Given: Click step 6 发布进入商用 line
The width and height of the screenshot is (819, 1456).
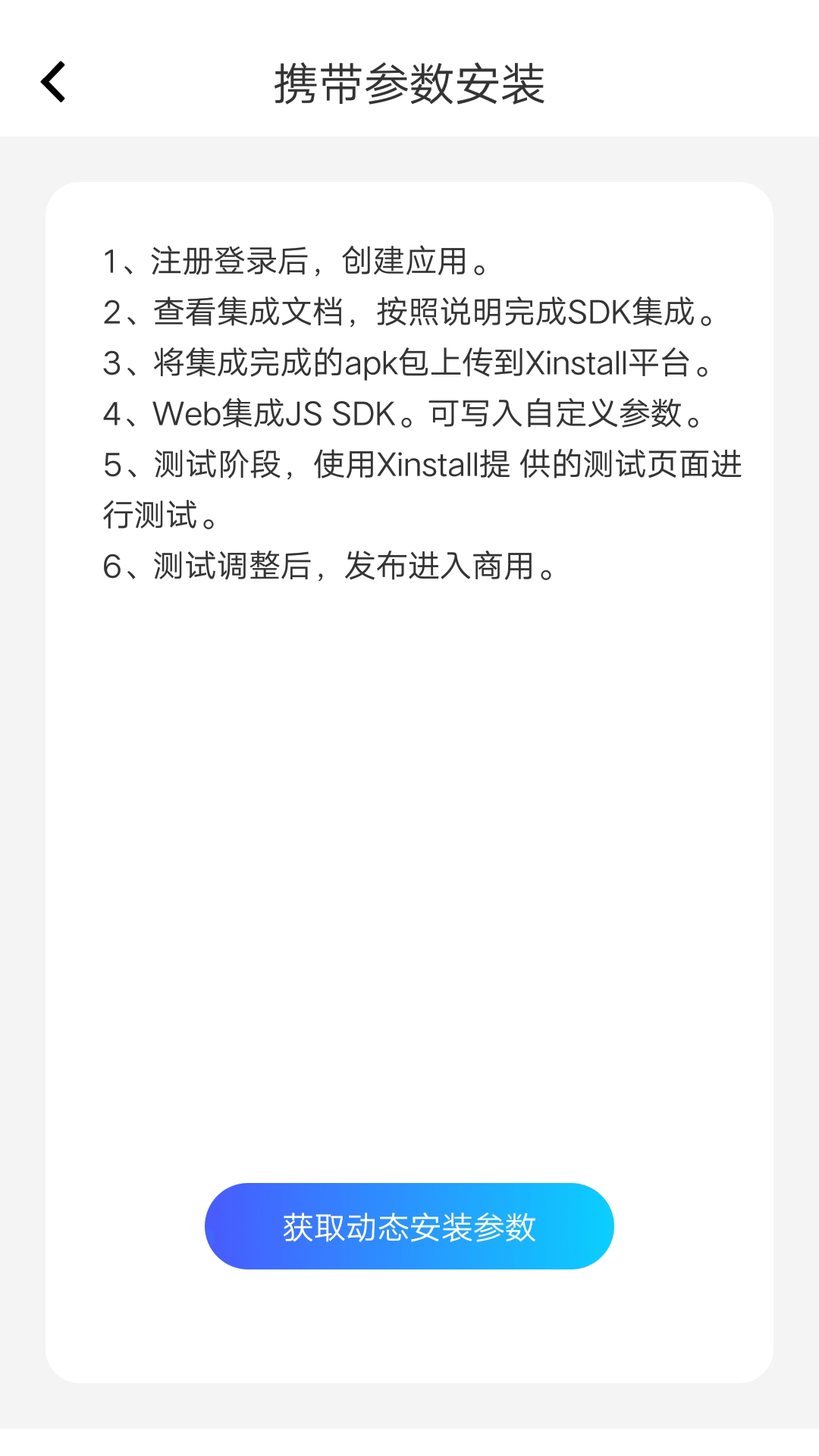Looking at the screenshot, I should click(331, 565).
